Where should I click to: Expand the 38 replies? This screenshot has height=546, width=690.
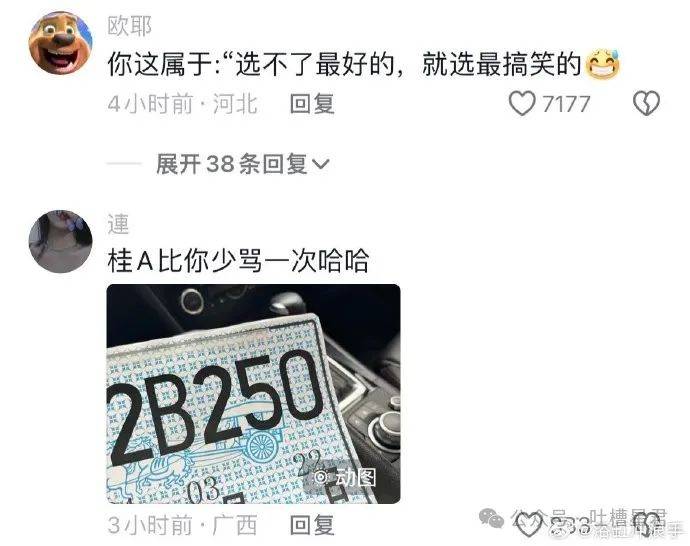pyautogui.click(x=243, y=164)
